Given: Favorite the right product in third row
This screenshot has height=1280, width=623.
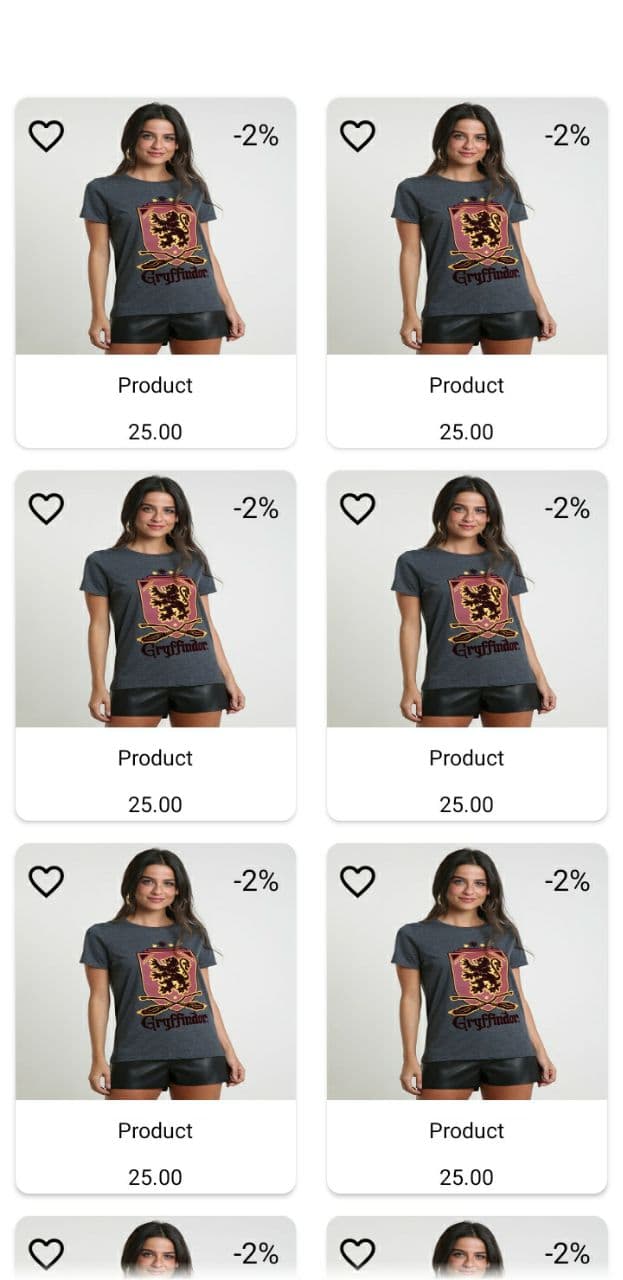Looking at the screenshot, I should pos(357,881).
